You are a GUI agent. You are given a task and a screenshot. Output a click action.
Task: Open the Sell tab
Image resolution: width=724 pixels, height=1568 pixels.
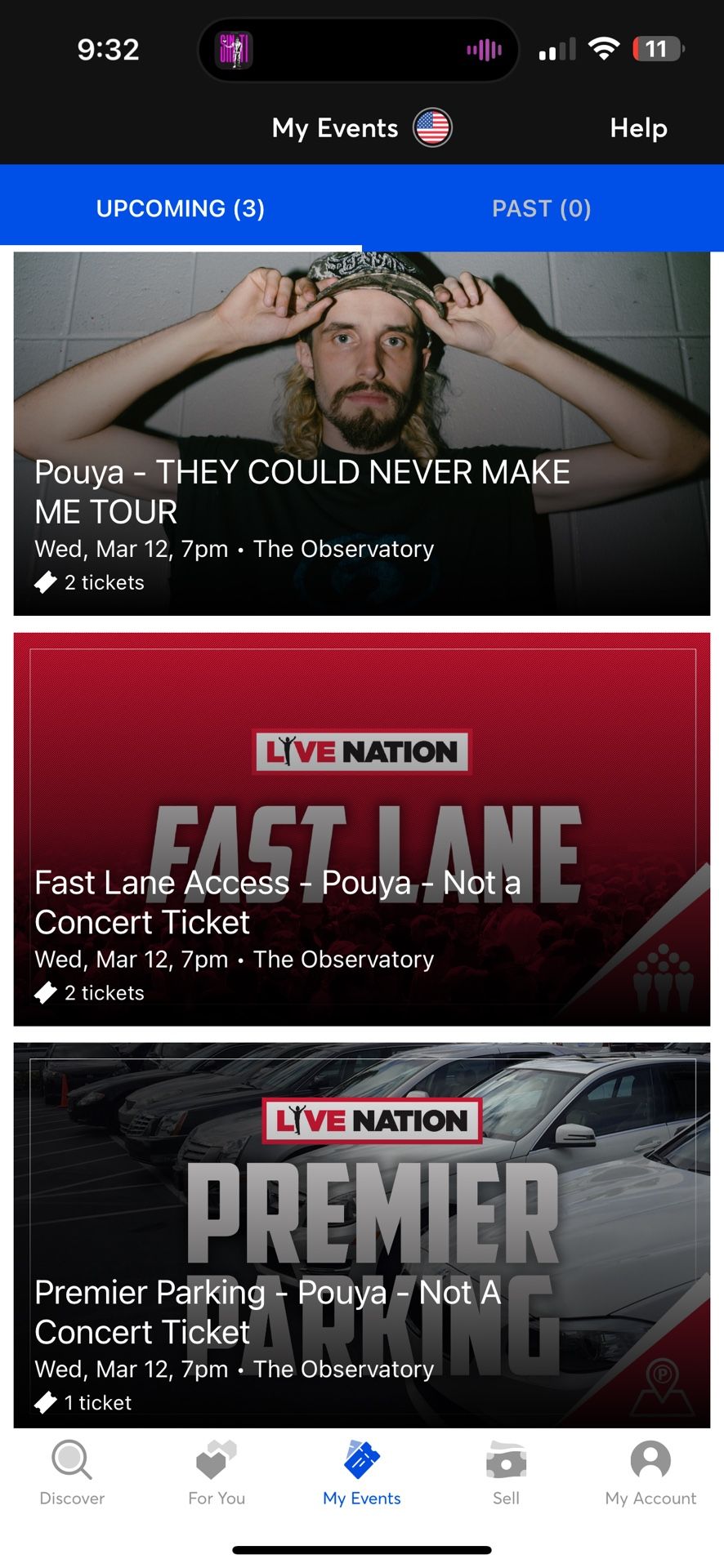(x=506, y=1474)
